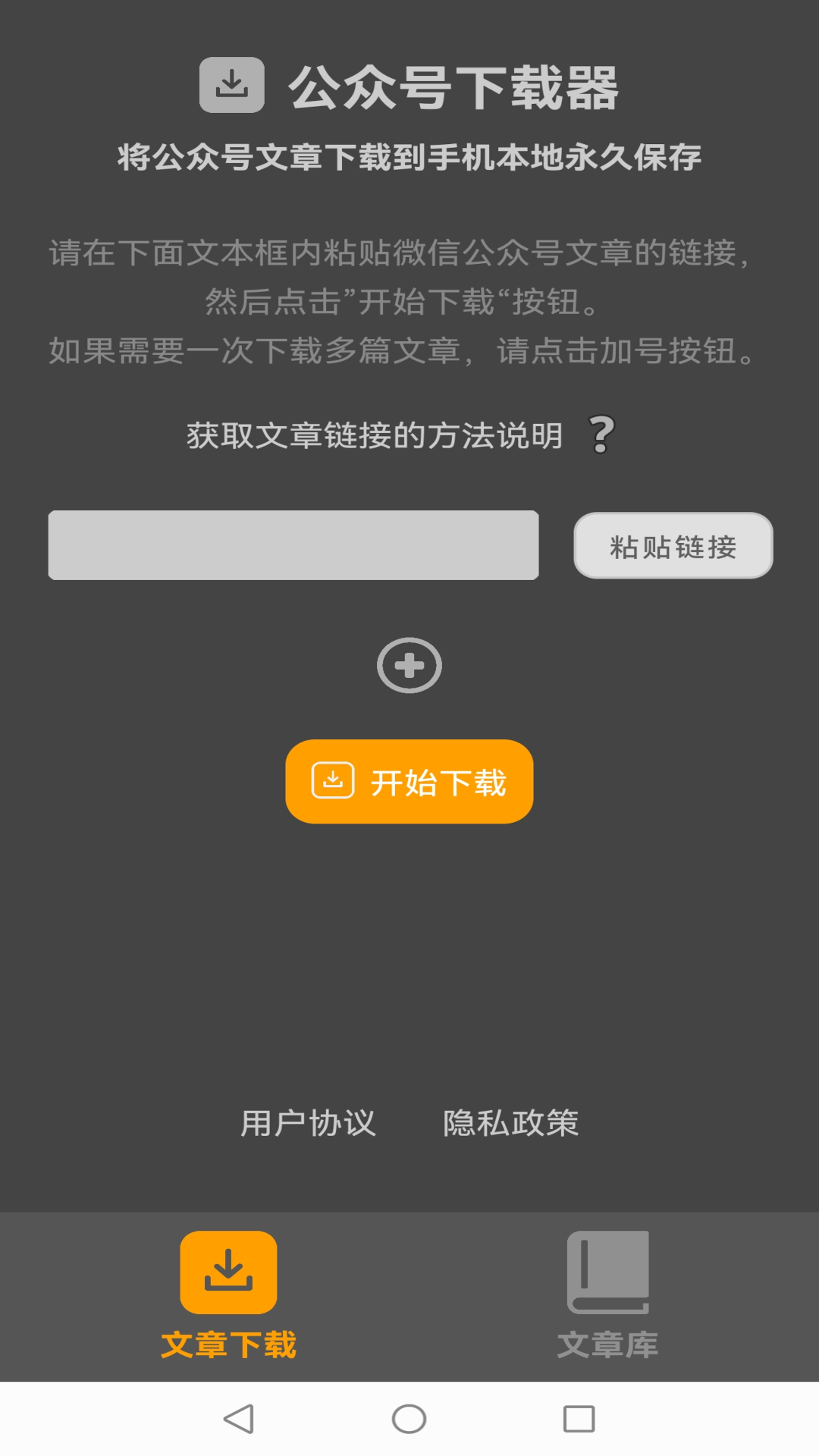Tap the subtitle about saving articles permanently
This screenshot has height=1456, width=819.
[409, 157]
